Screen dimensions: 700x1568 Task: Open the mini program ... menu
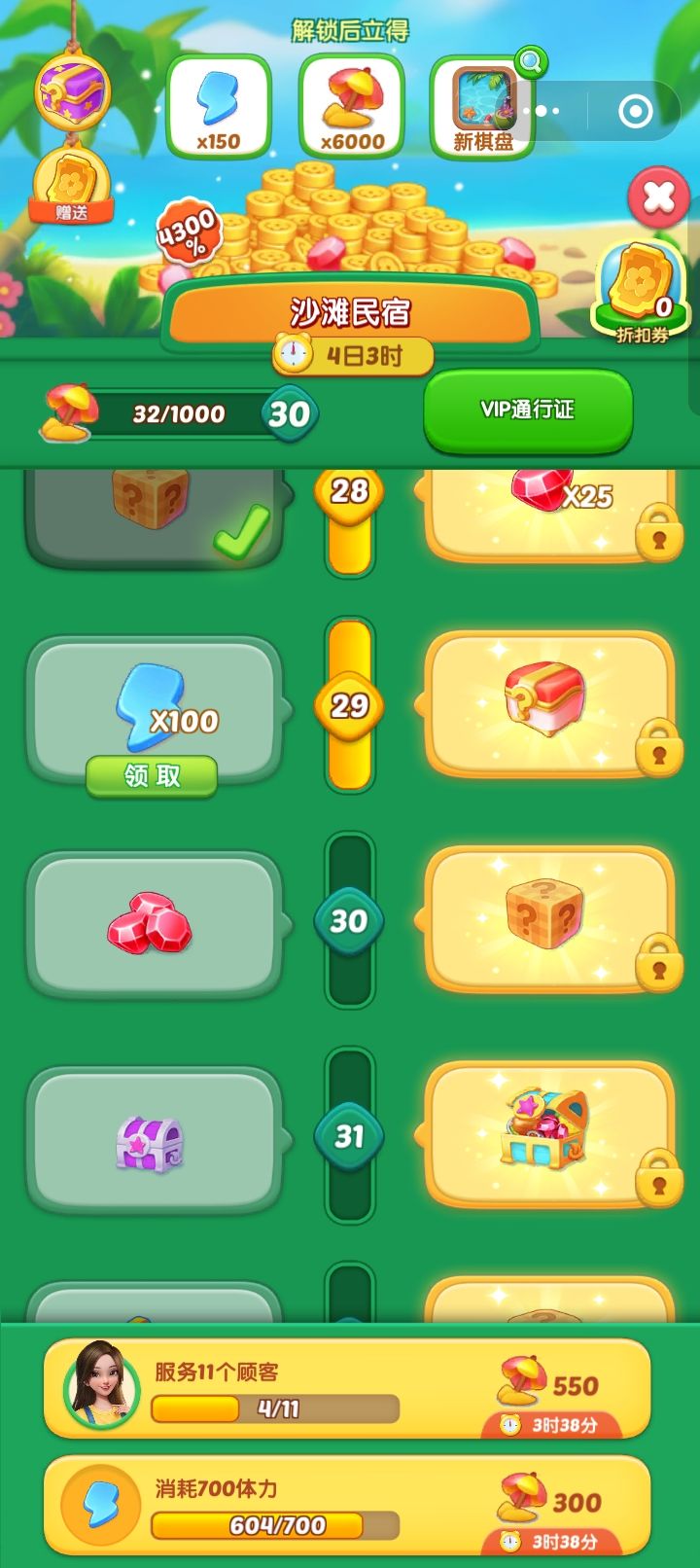(x=541, y=112)
